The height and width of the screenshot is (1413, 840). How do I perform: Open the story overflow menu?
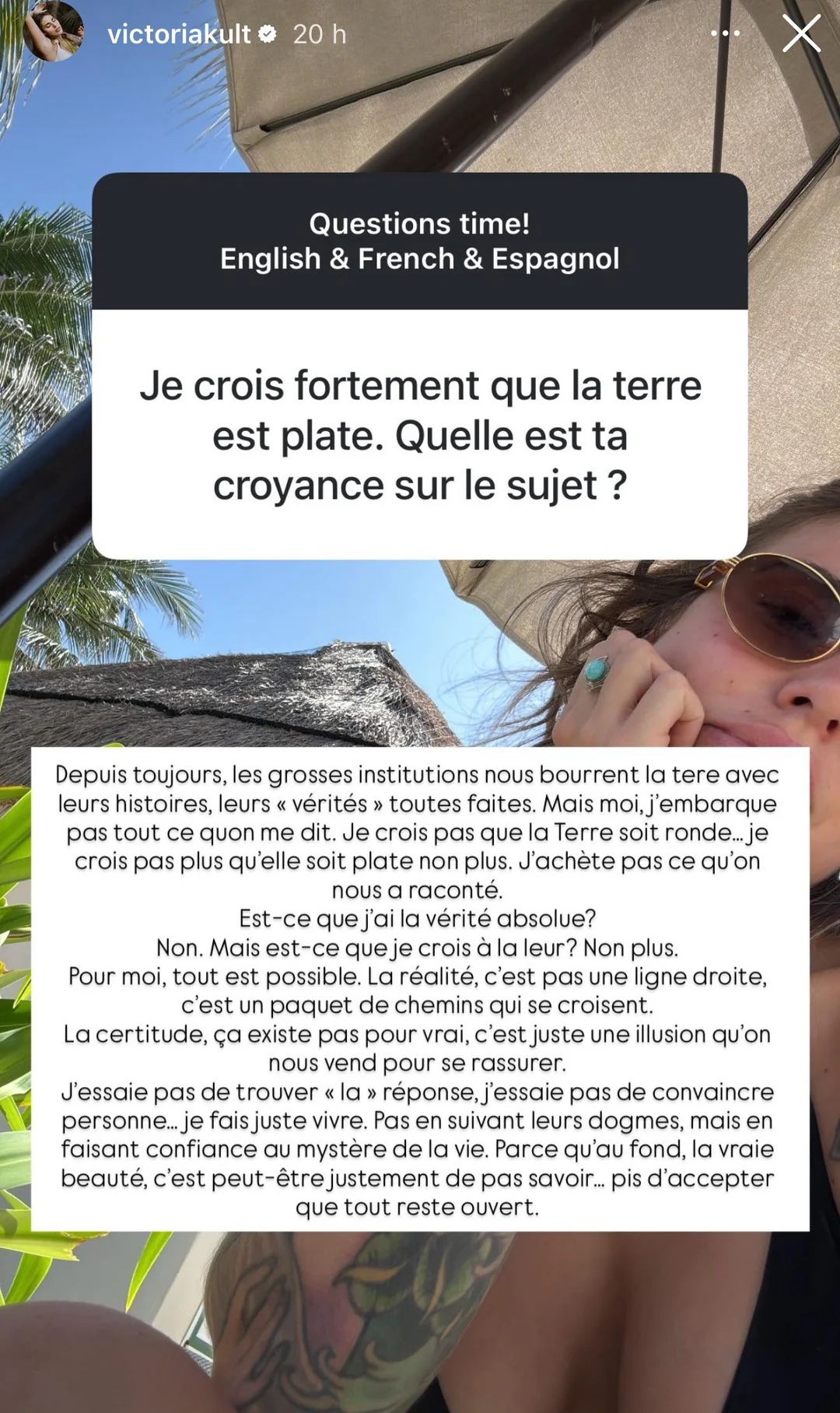(x=725, y=33)
